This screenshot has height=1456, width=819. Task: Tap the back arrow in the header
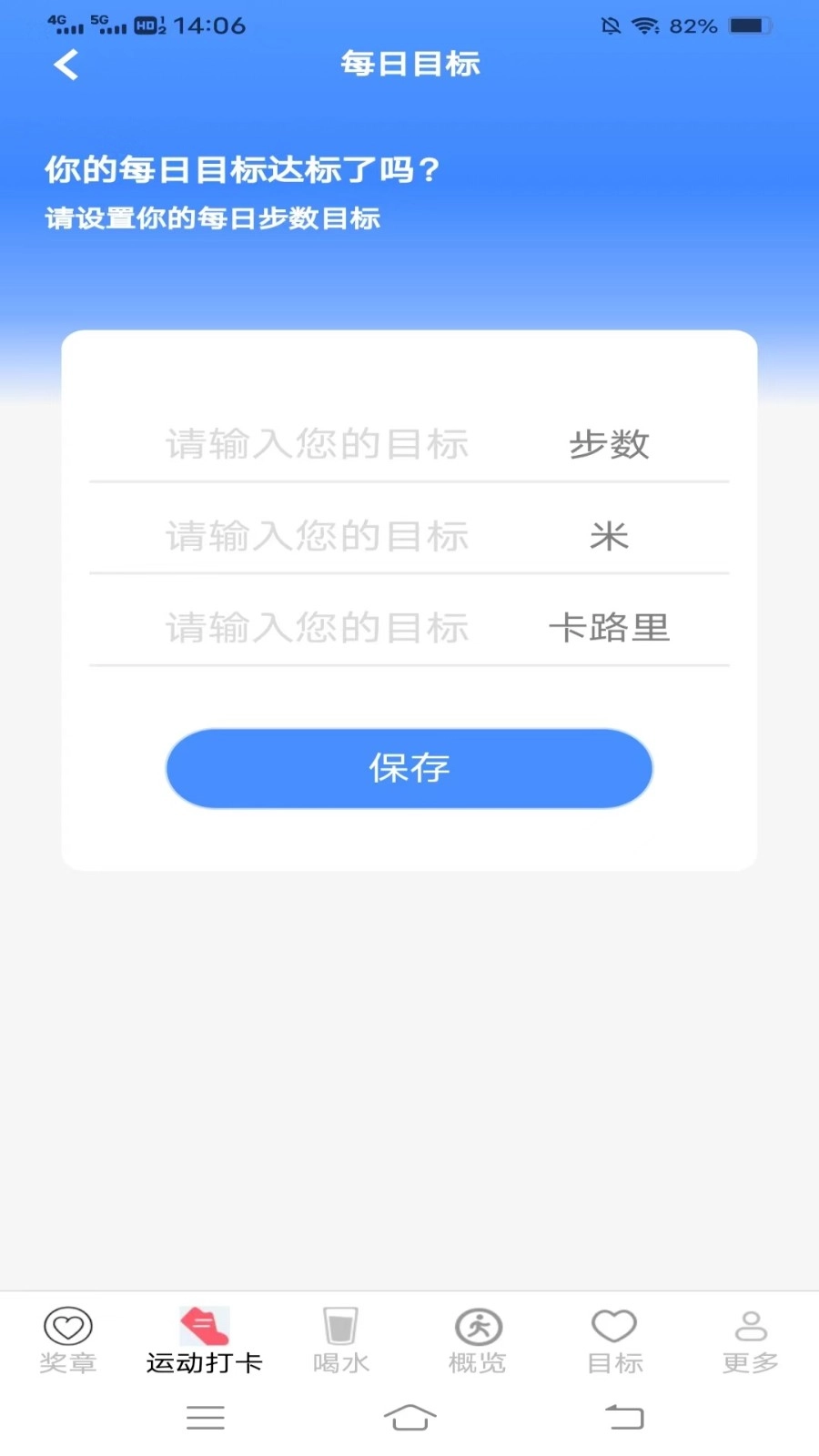(65, 64)
